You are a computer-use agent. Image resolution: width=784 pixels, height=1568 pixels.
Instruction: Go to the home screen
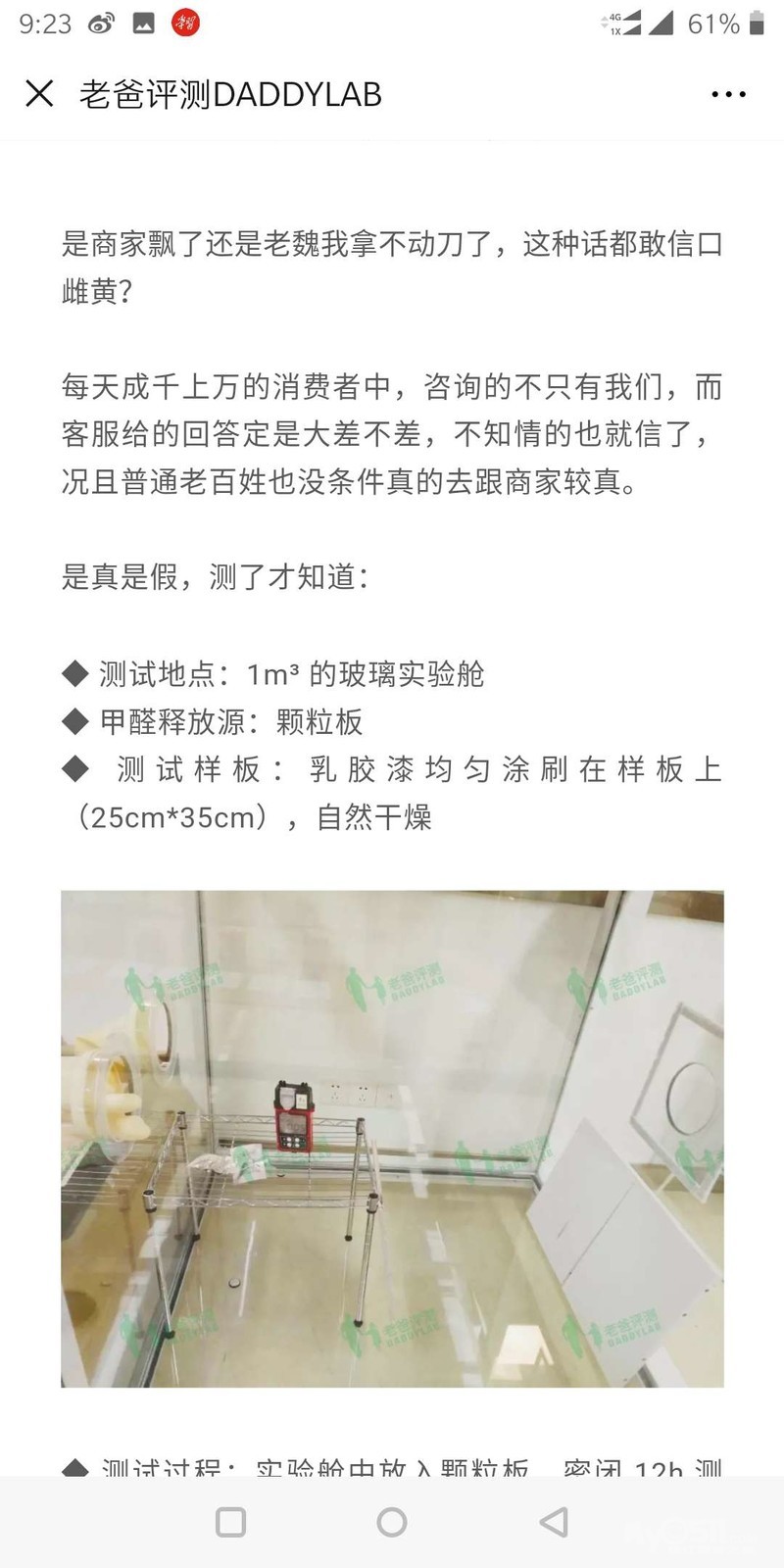[x=392, y=1522]
